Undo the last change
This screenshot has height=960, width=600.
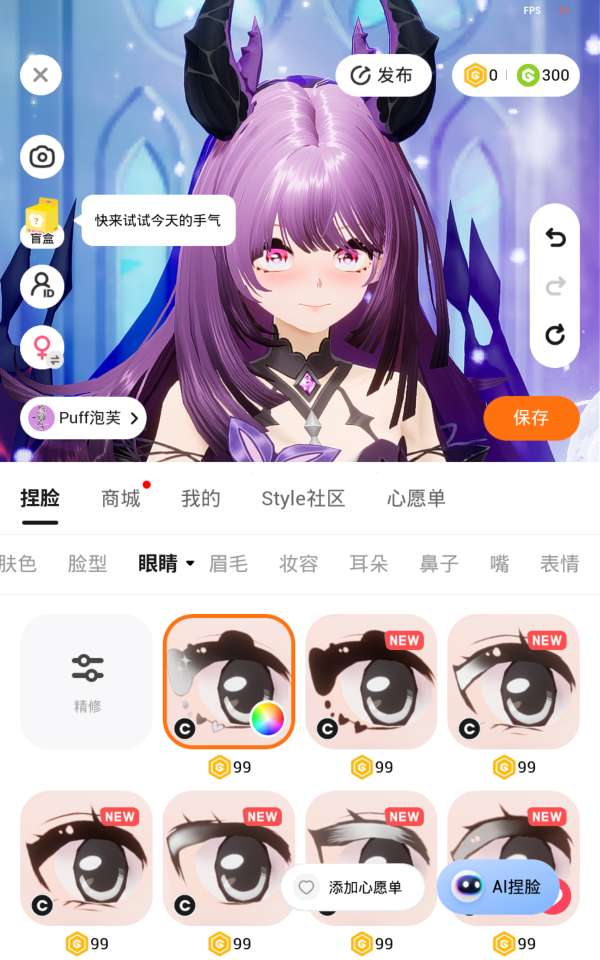pos(555,238)
